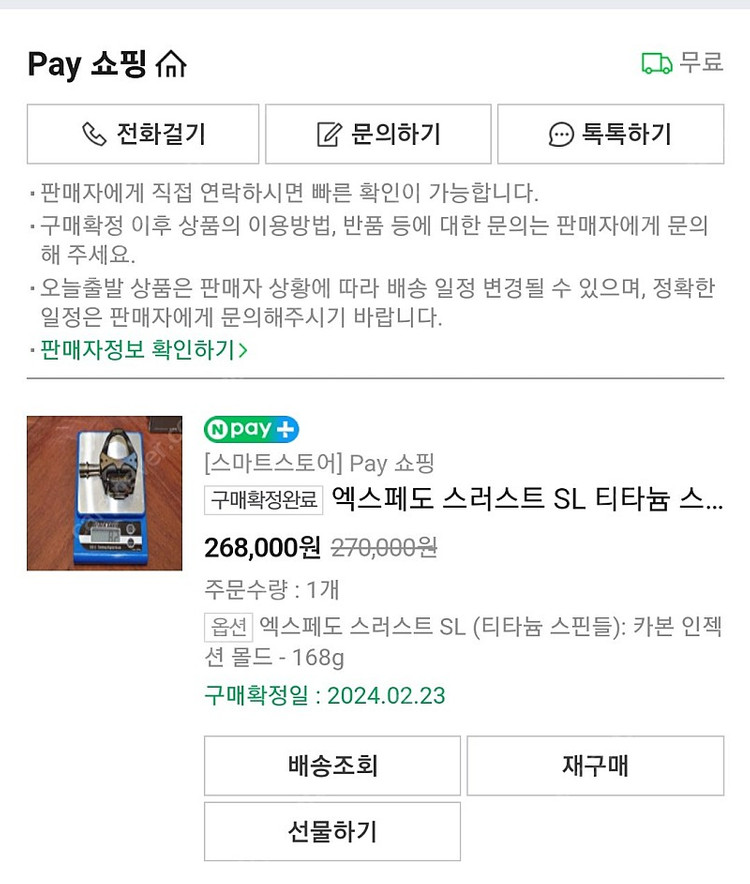Click the 선물하기 gift button

coord(331,831)
